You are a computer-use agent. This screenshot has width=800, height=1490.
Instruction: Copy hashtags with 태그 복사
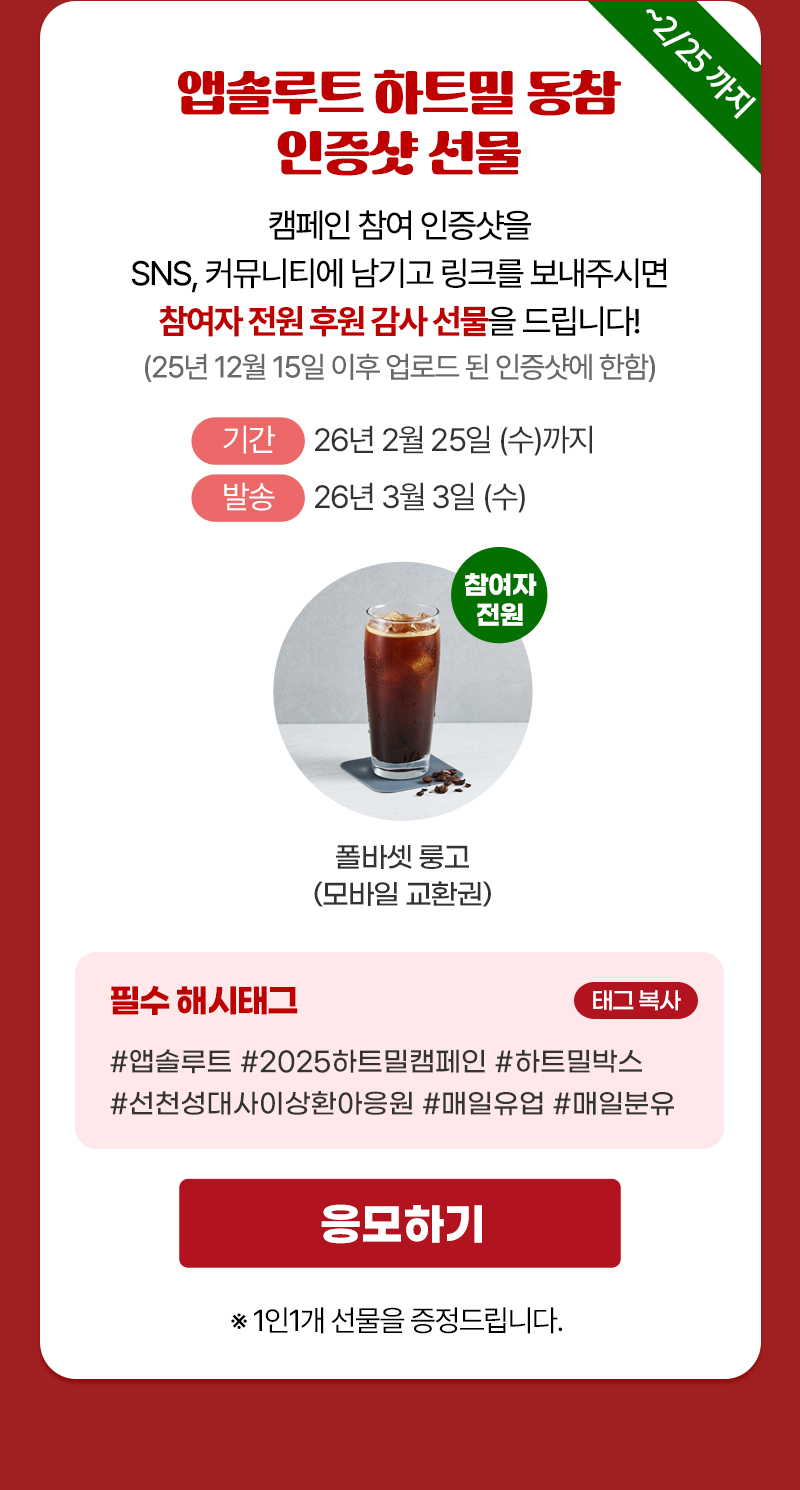coord(636,1001)
